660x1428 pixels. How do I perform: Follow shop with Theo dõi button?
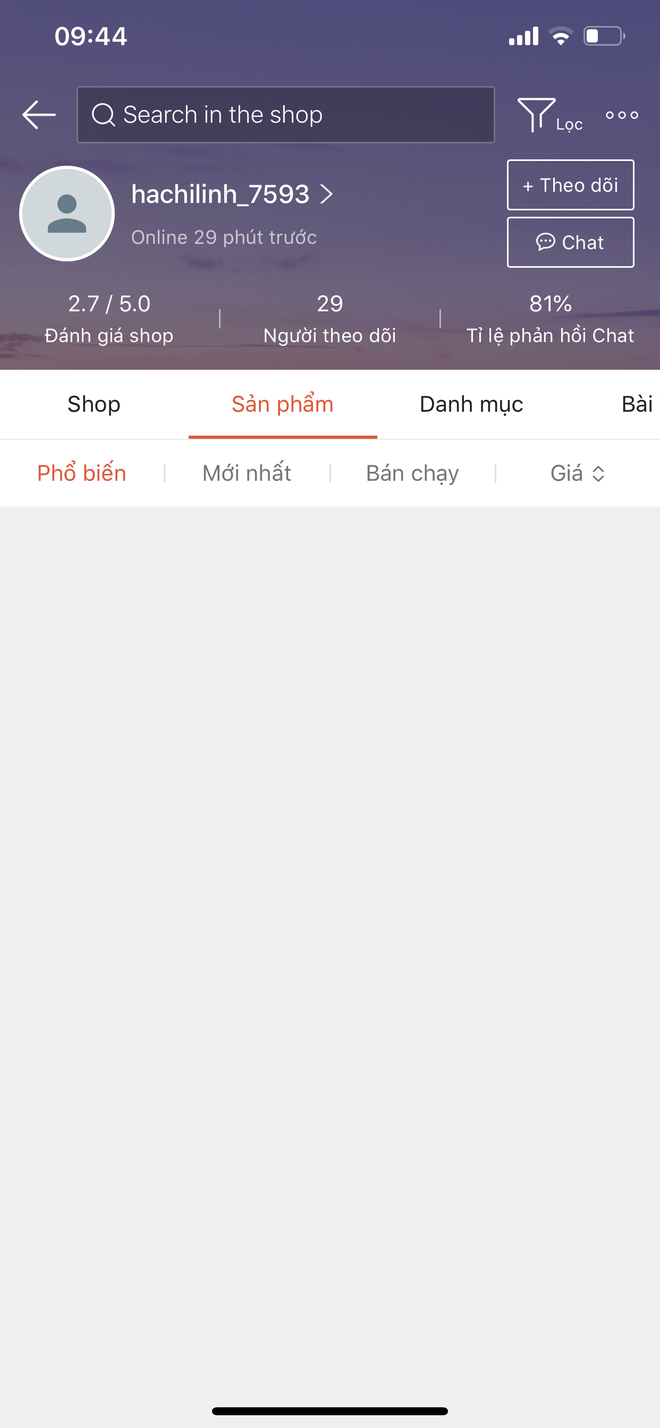pyautogui.click(x=570, y=185)
